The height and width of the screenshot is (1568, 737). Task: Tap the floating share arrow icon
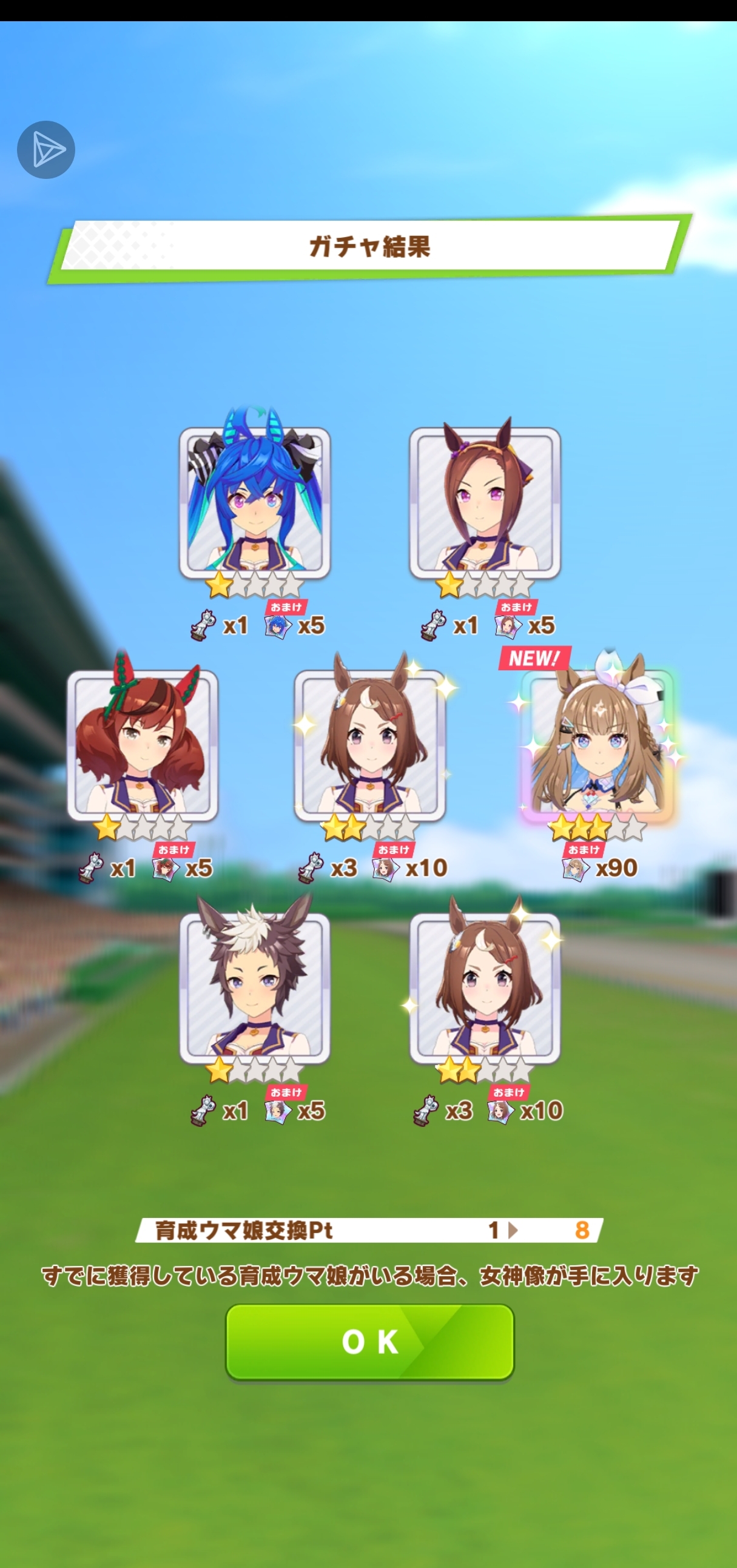(46, 150)
